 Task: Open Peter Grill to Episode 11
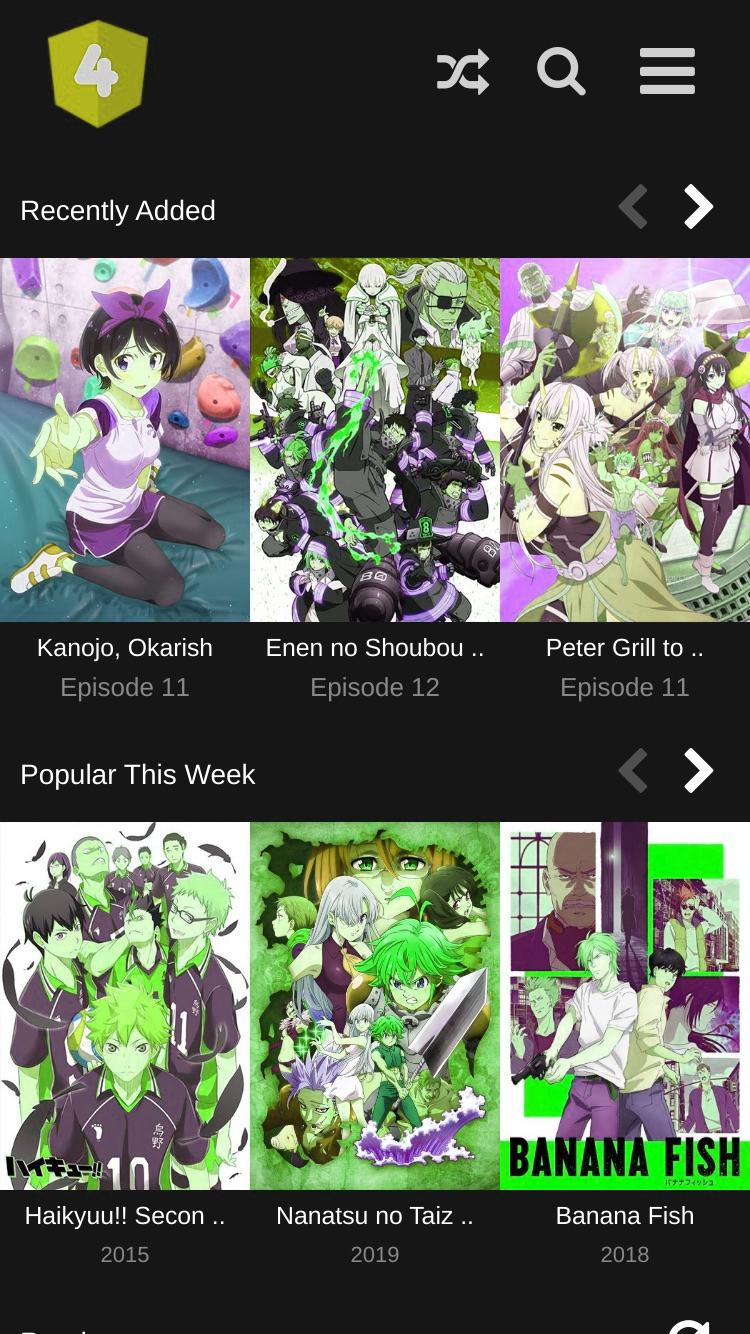(625, 482)
